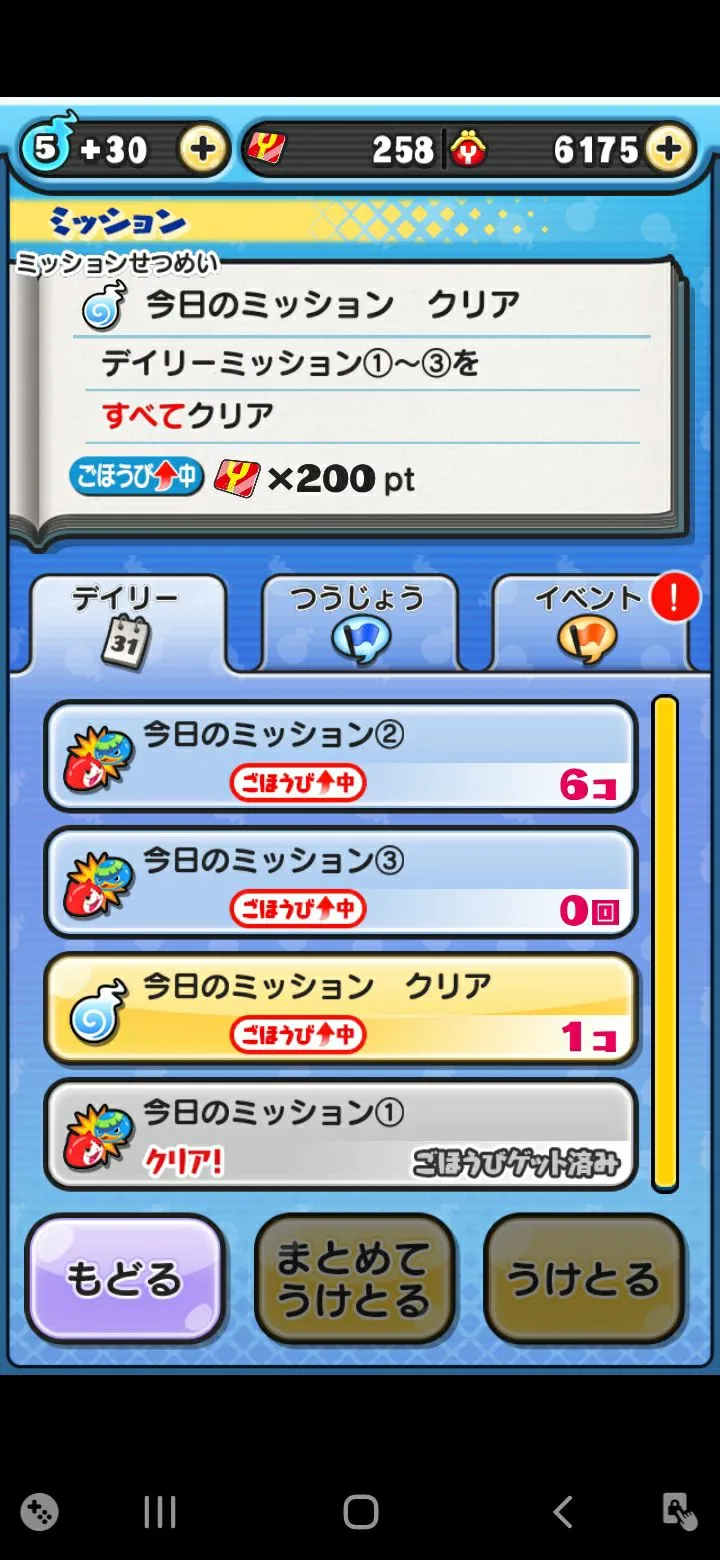This screenshot has width=720, height=1560.
Task: Switch to the つうじょう tab
Action: click(358, 623)
